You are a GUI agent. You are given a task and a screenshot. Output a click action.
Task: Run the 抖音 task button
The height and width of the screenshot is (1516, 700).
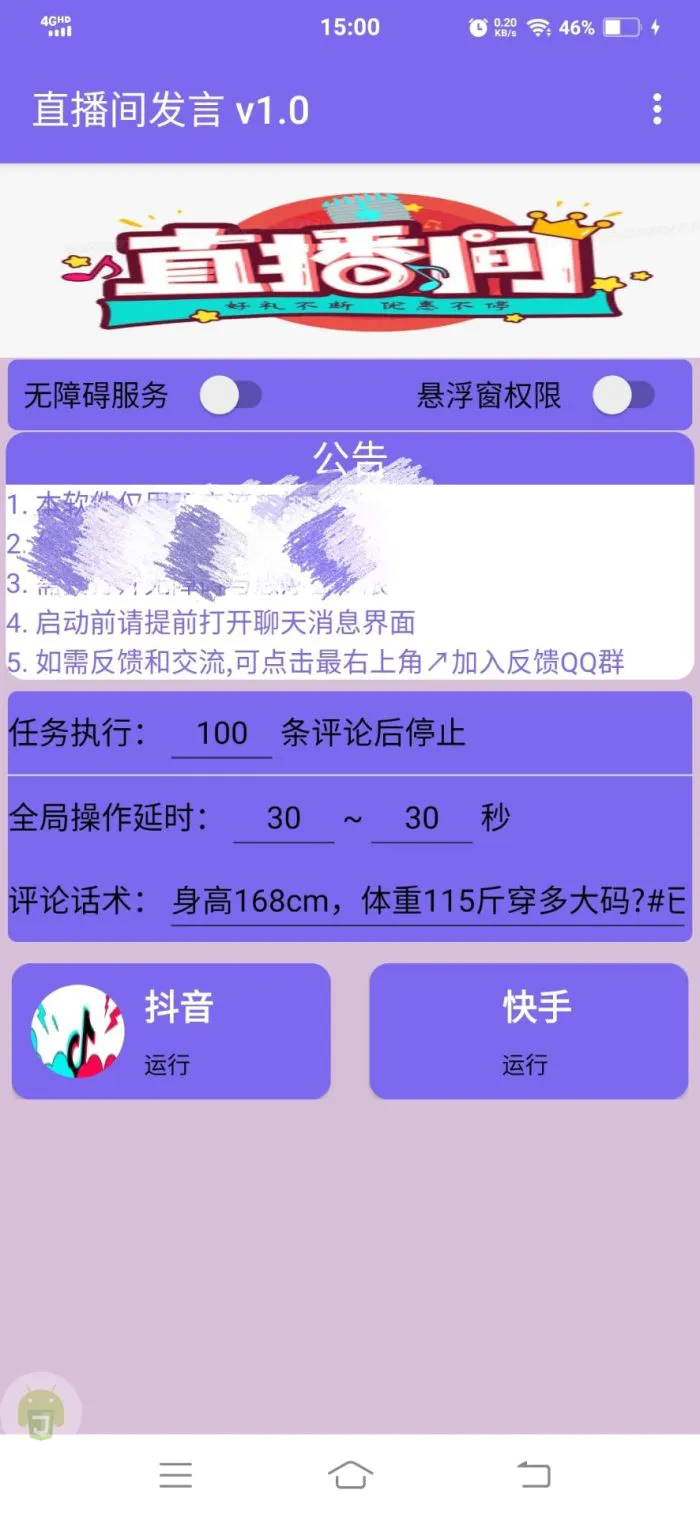[171, 1031]
